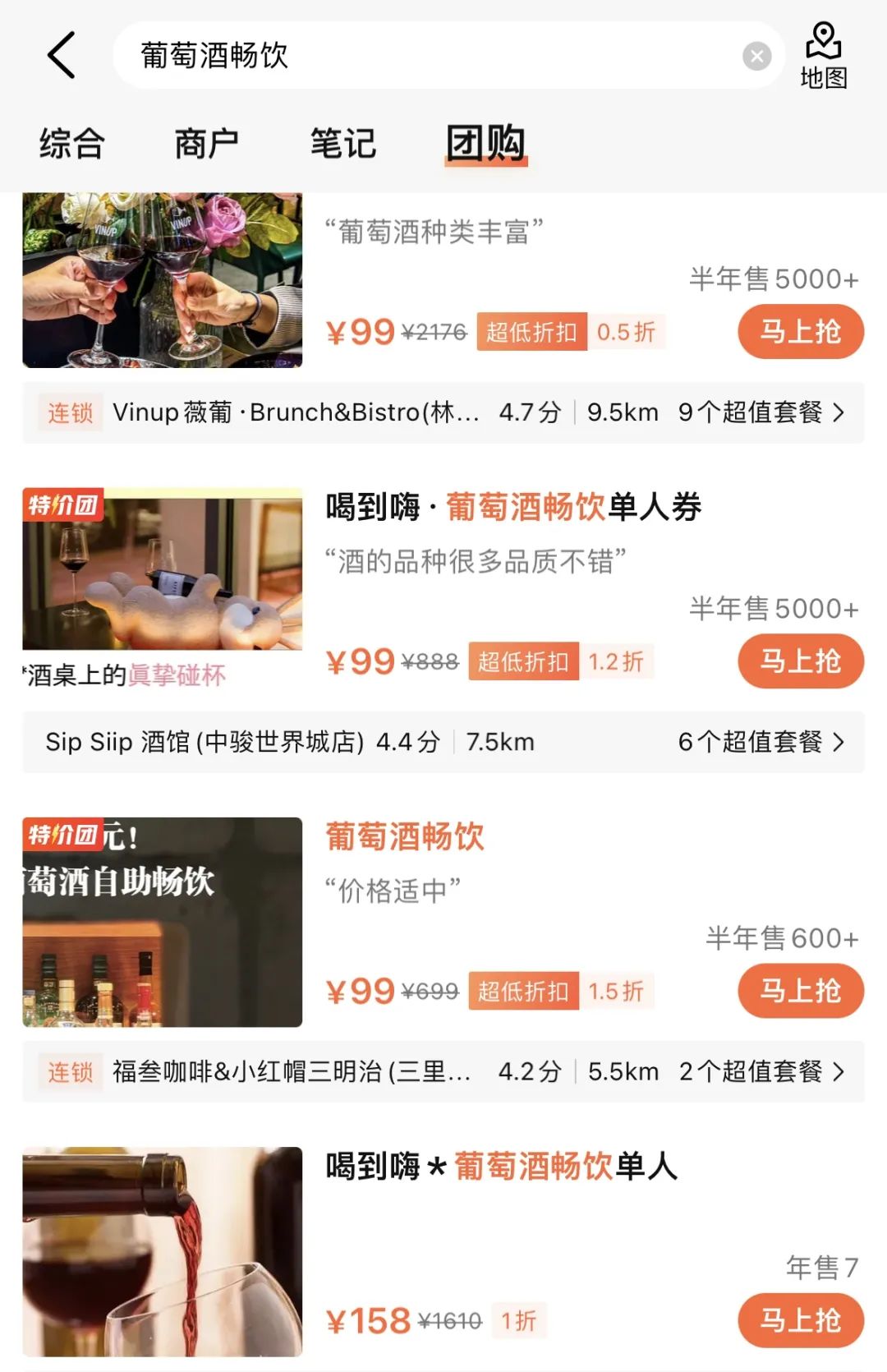Tap the 葡萄酒畅饮 search field
The height and width of the screenshot is (1372, 887).
click(x=411, y=56)
